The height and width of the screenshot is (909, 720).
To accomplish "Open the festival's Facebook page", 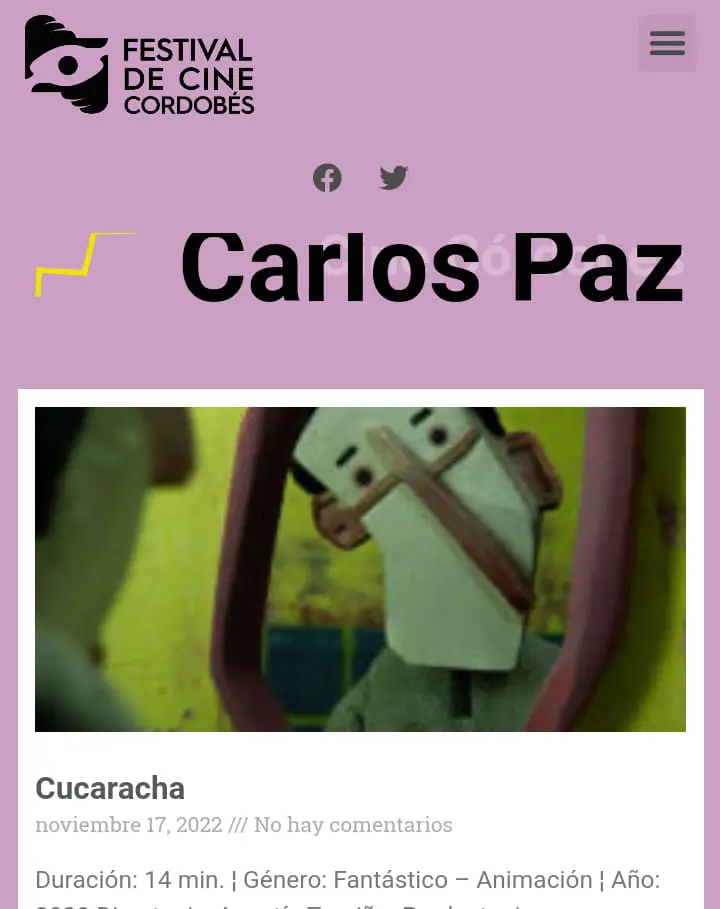I will (327, 178).
